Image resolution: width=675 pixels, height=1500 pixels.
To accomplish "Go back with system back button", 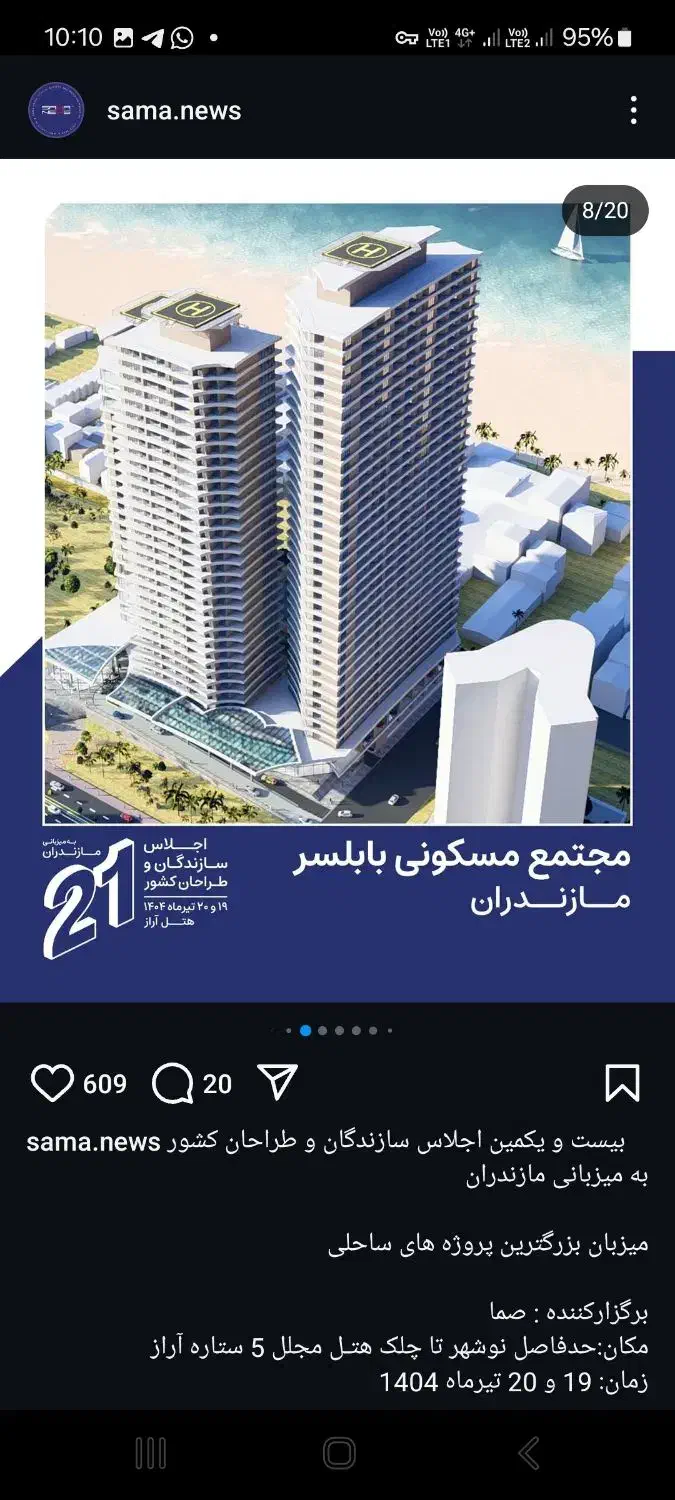I will (x=529, y=1453).
